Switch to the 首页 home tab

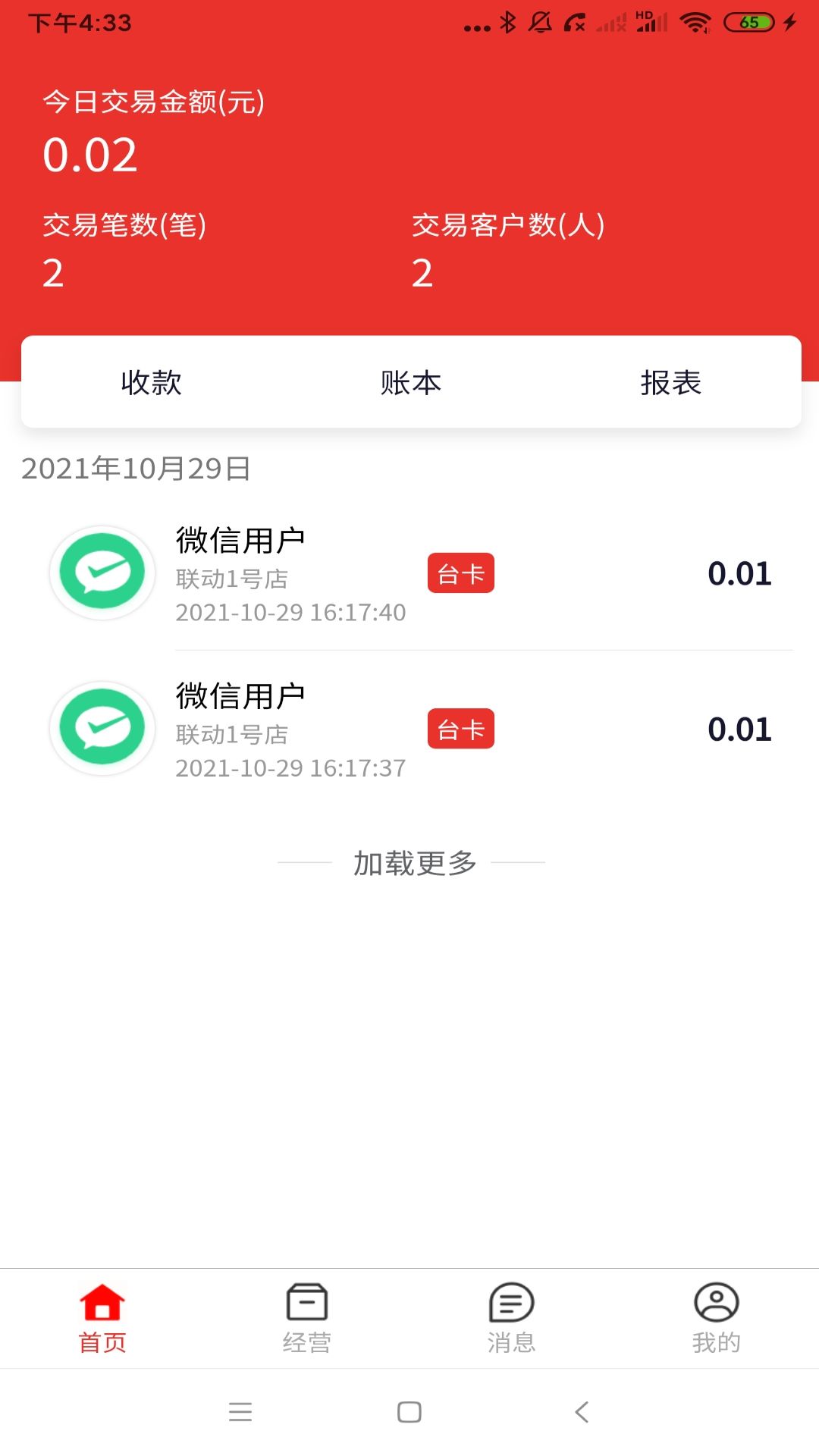(102, 1318)
